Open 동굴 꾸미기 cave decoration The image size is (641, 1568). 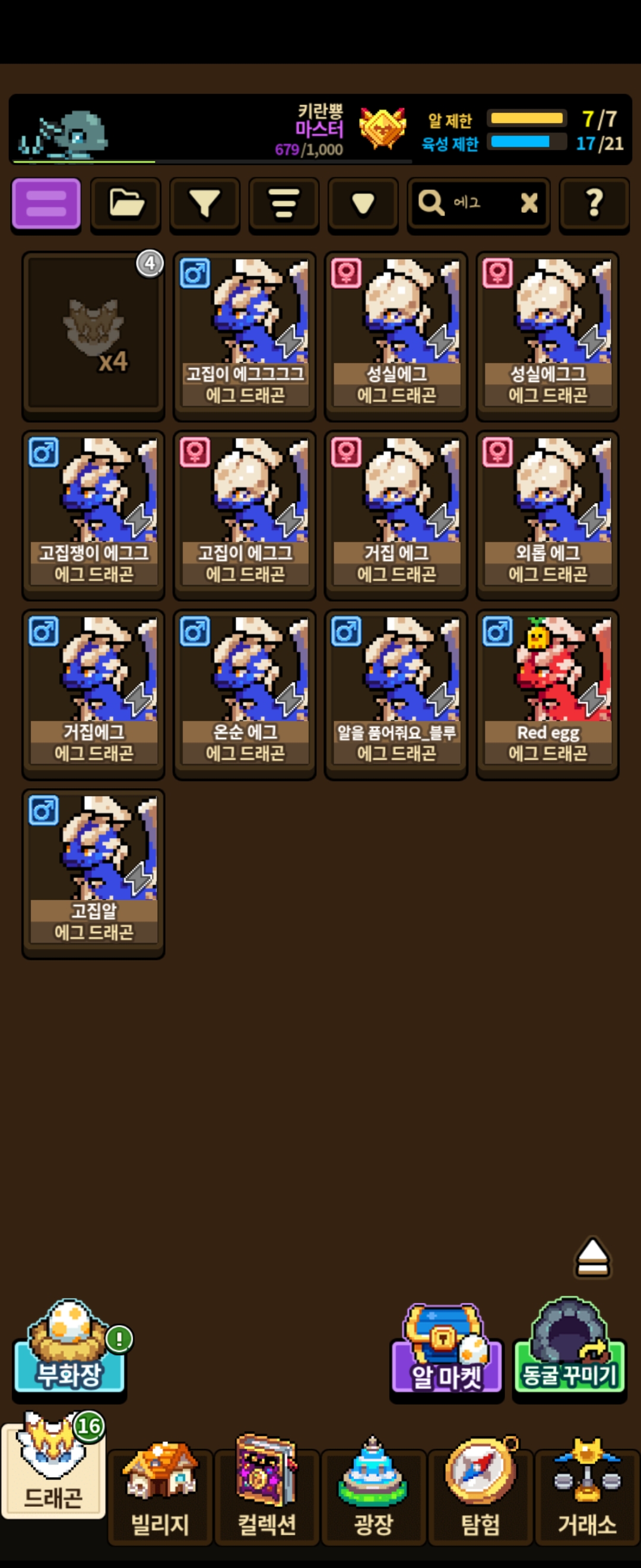tap(569, 1351)
